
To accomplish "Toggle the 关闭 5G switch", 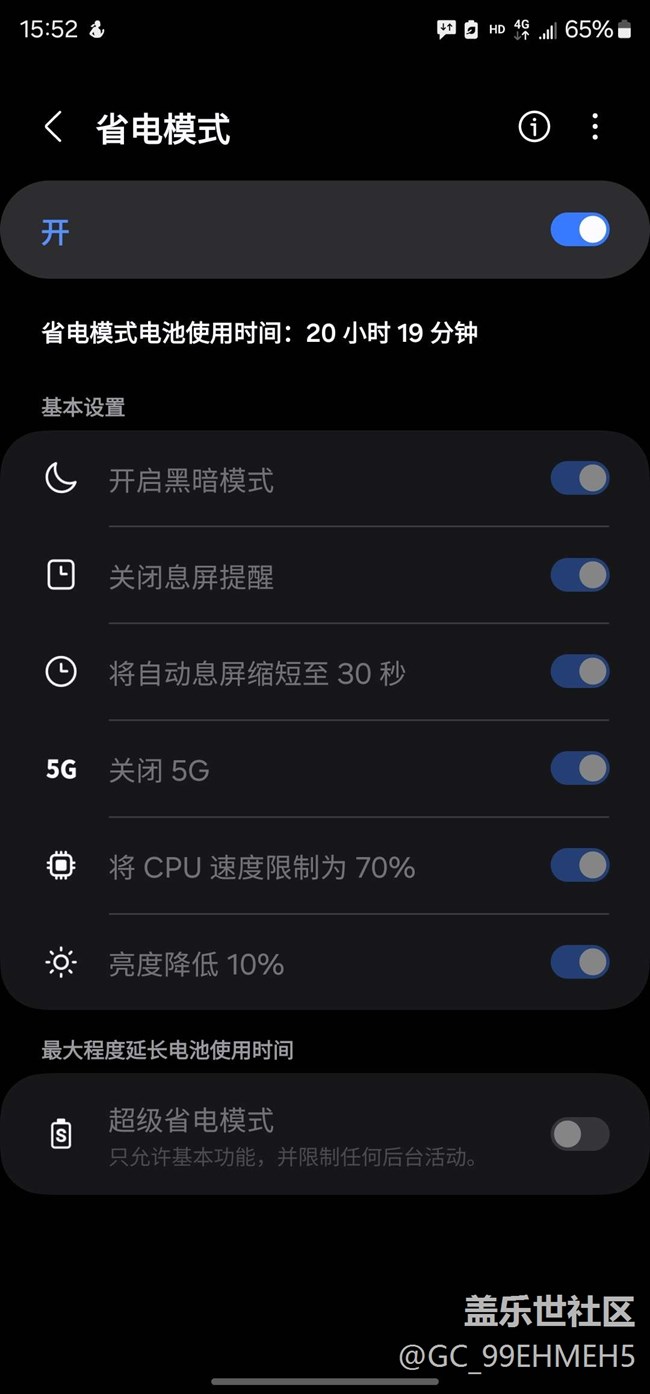I will [x=580, y=768].
